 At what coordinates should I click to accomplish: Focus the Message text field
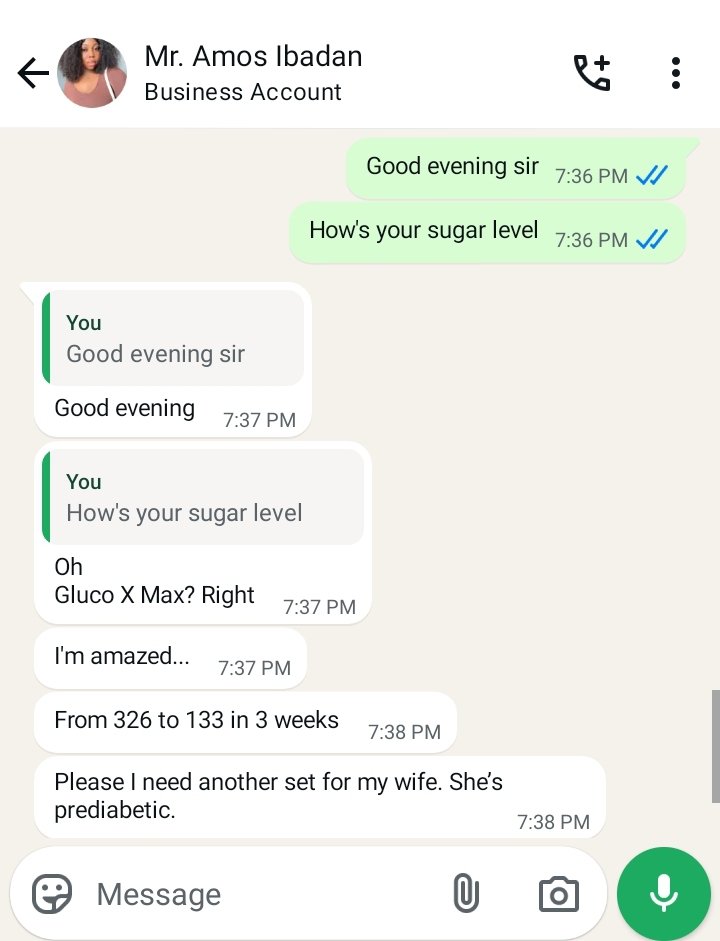260,893
